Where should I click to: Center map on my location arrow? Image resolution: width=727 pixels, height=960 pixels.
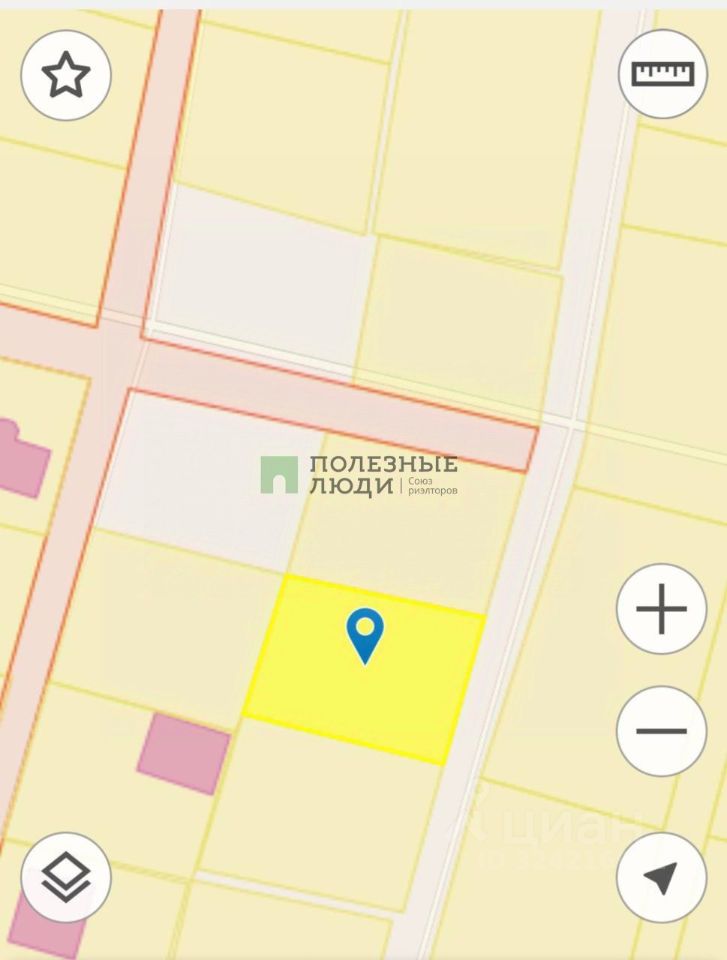(662, 877)
